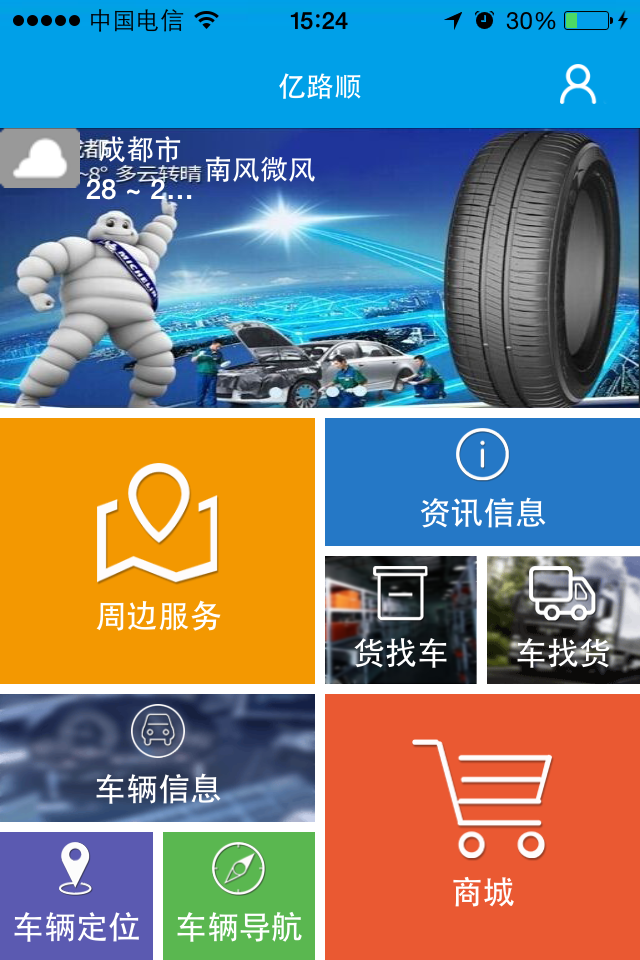Launch 车辆导航 vehicle navigation
Viewport: 640px width, 960px height.
[x=239, y=895]
